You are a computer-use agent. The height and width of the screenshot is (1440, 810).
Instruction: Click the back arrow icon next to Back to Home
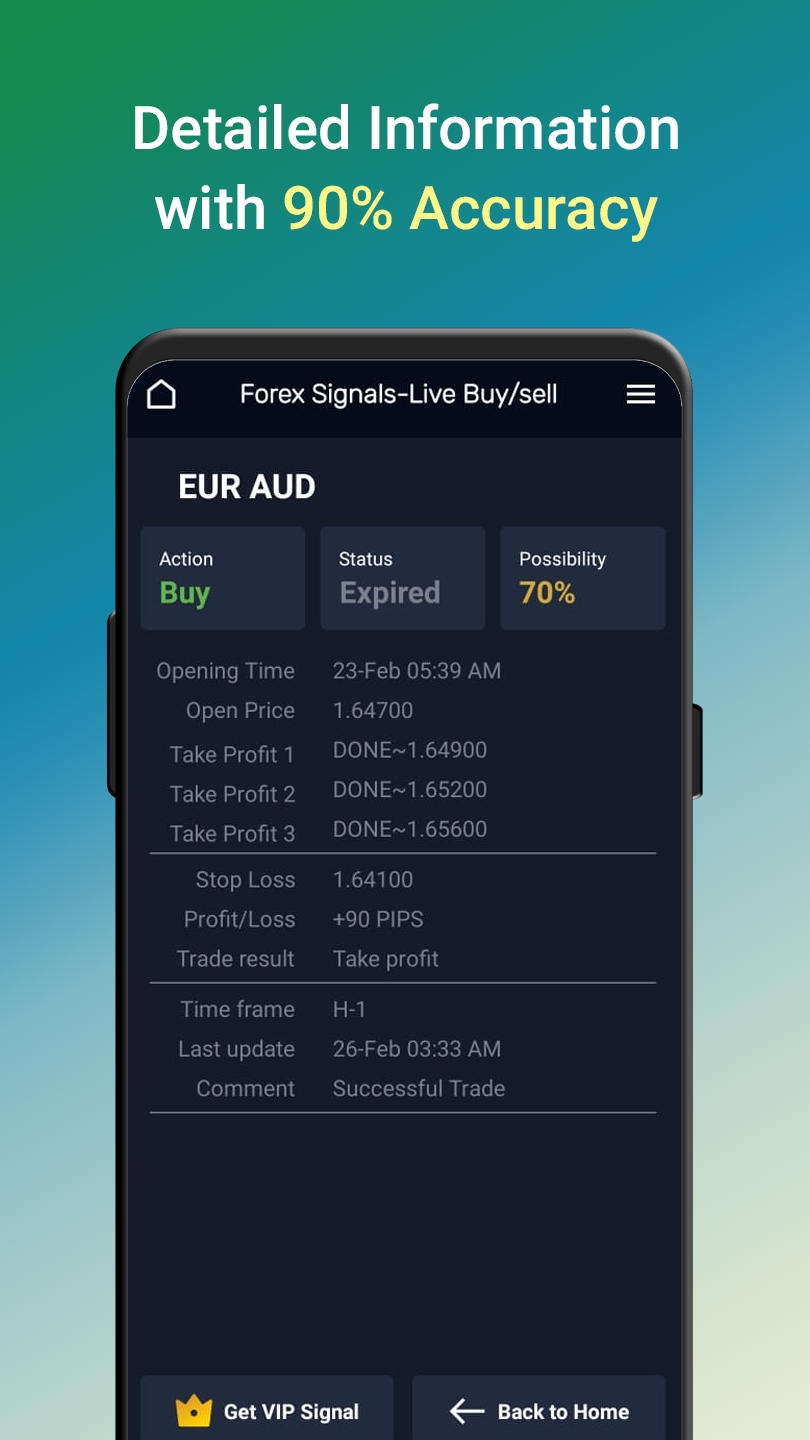(x=466, y=1410)
